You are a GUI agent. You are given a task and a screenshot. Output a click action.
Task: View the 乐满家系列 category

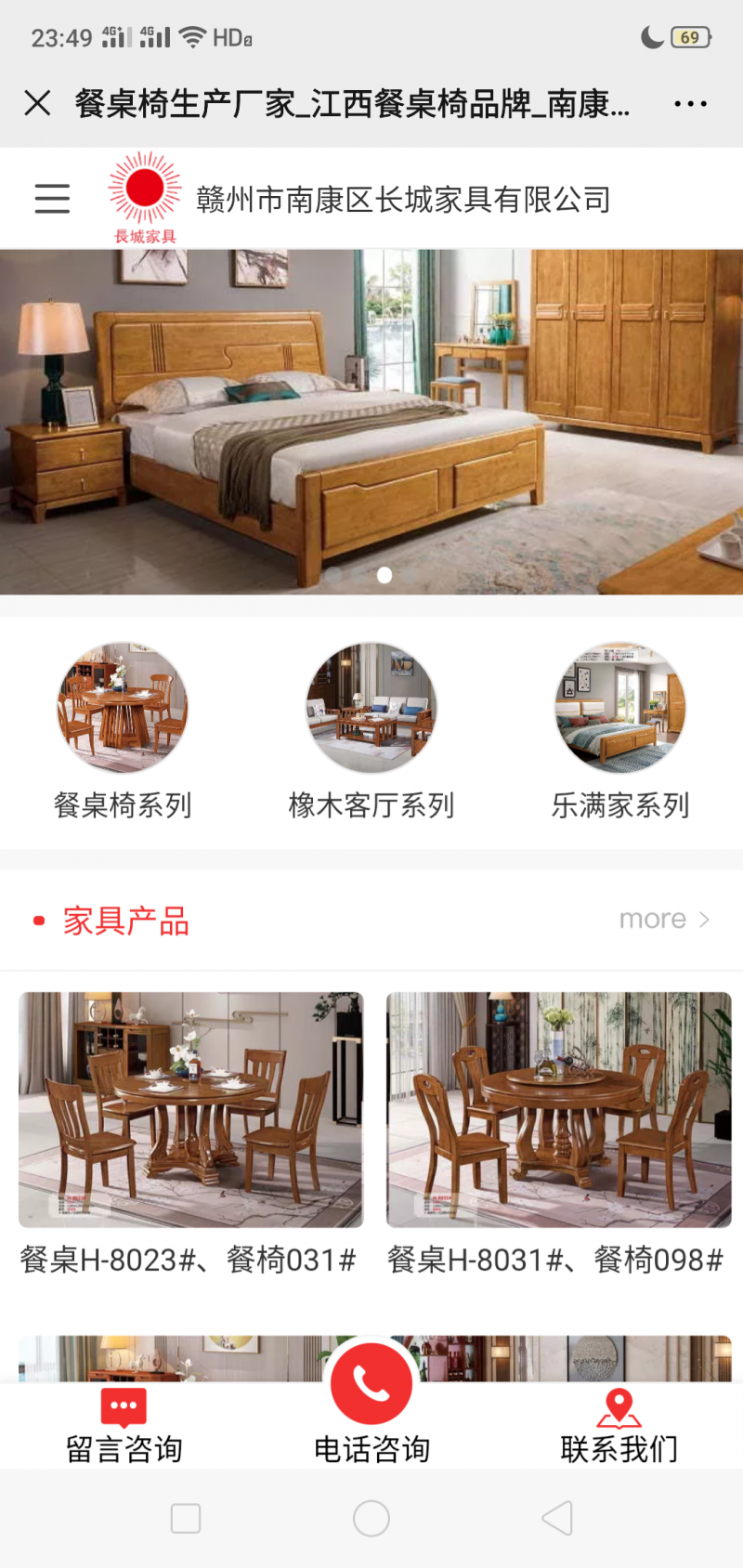[619, 731]
